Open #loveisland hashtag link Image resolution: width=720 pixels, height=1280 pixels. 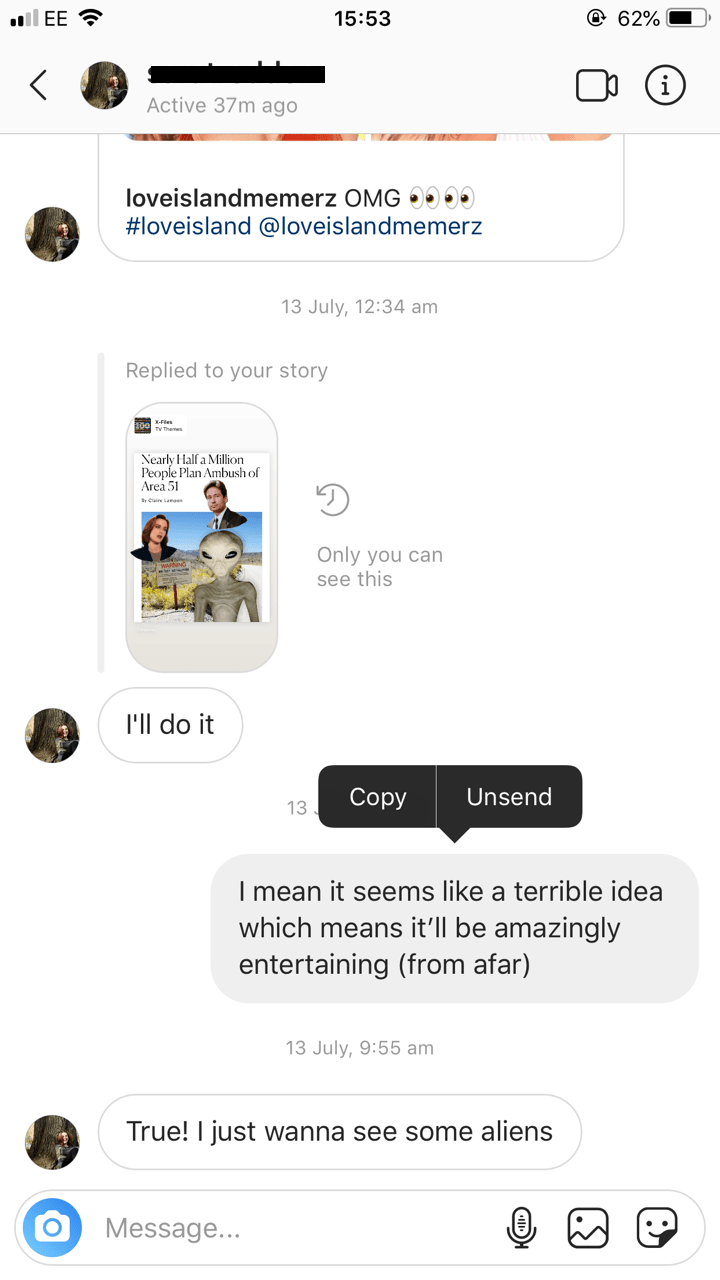pos(188,226)
